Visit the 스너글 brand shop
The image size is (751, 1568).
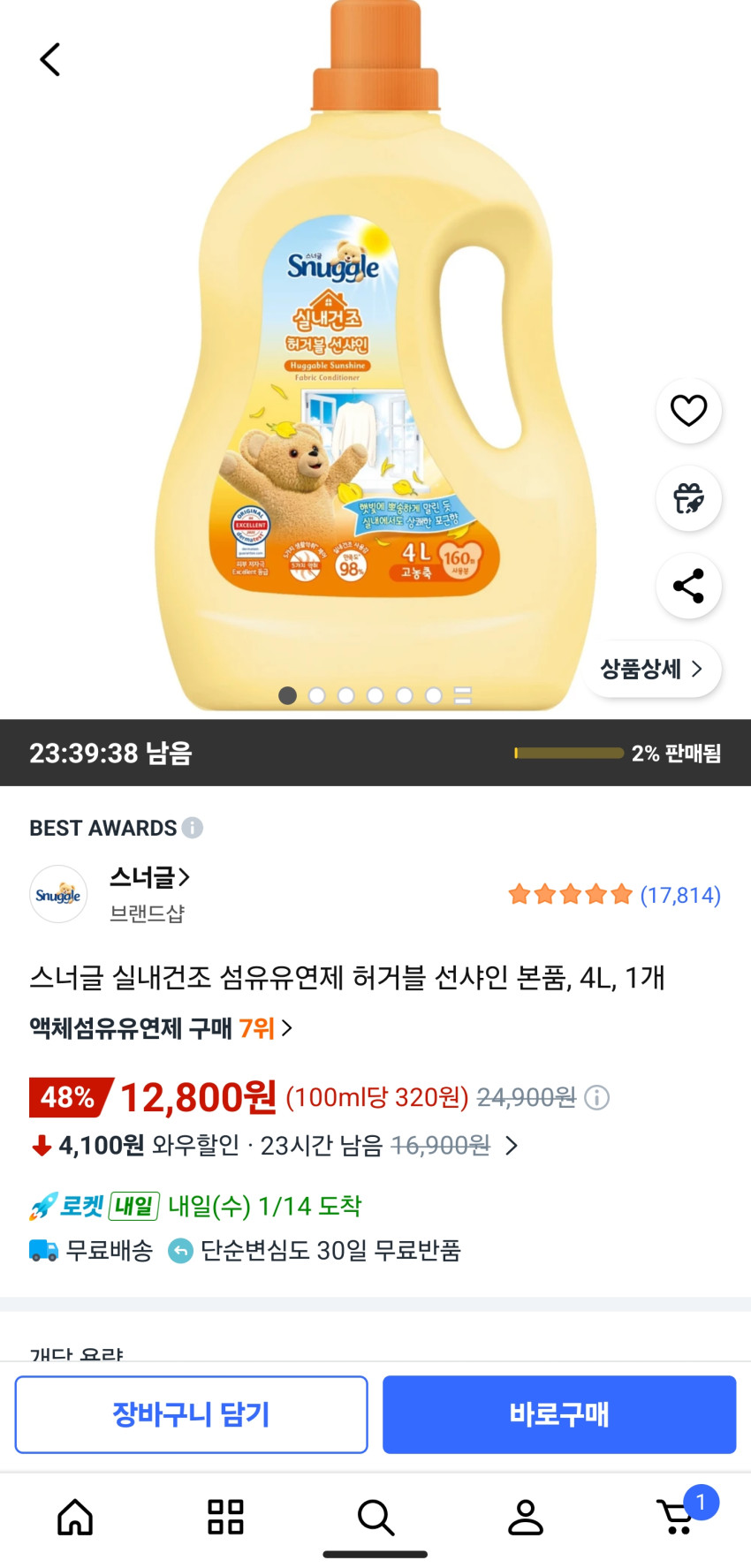[x=148, y=878]
